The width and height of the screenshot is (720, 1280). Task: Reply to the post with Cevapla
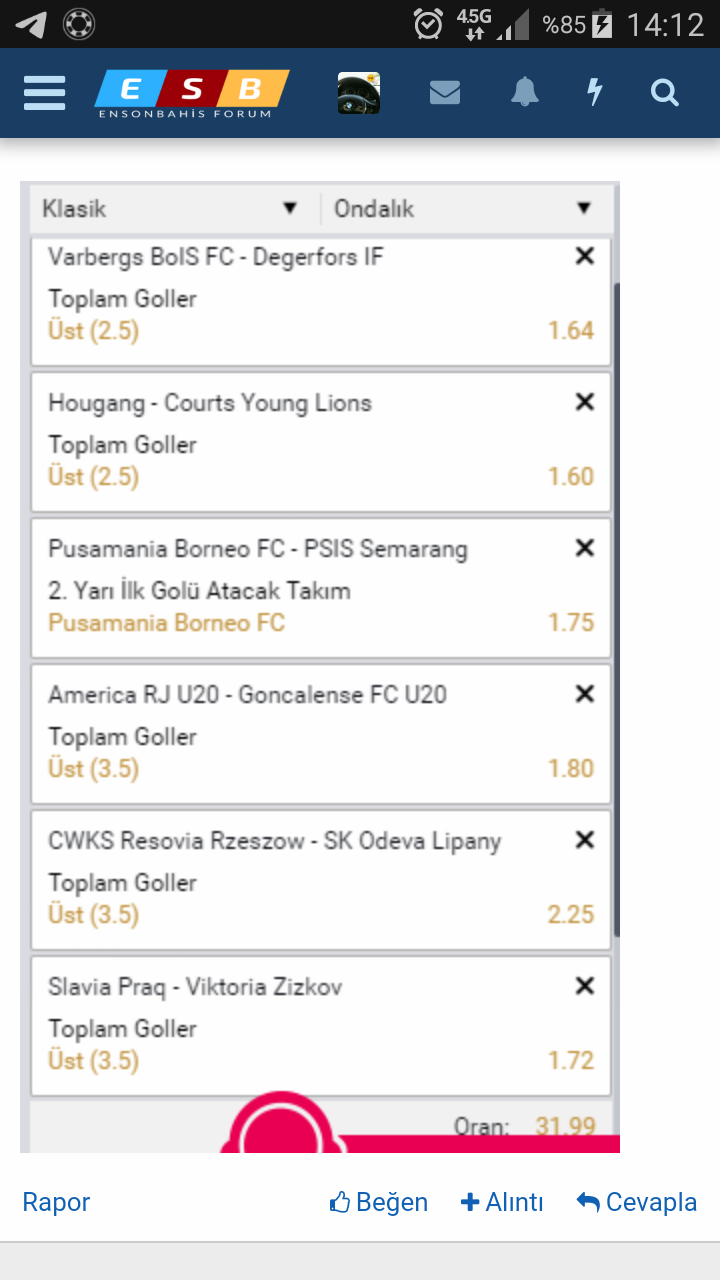click(637, 1202)
